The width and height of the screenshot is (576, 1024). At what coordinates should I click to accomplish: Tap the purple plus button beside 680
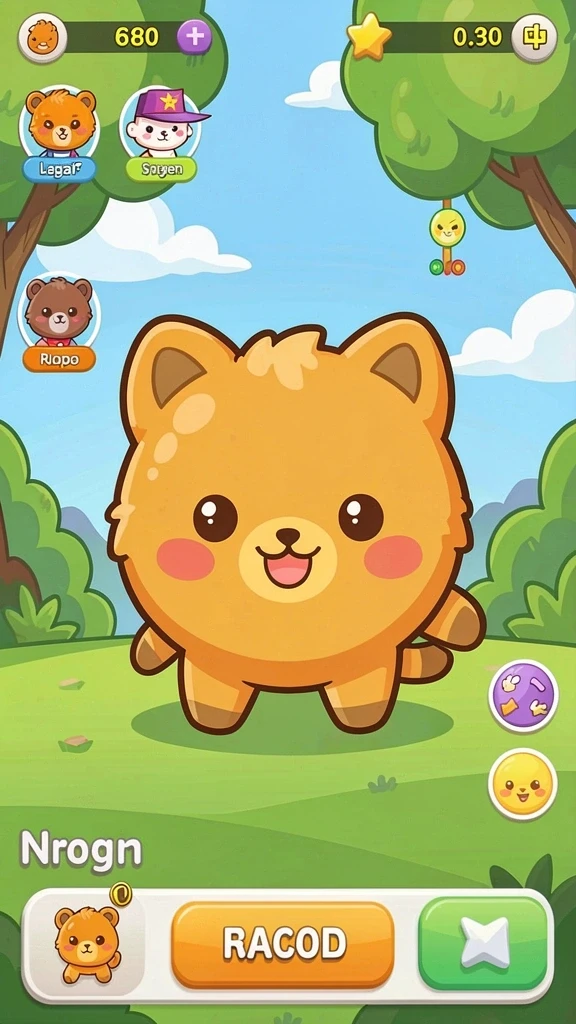(194, 37)
